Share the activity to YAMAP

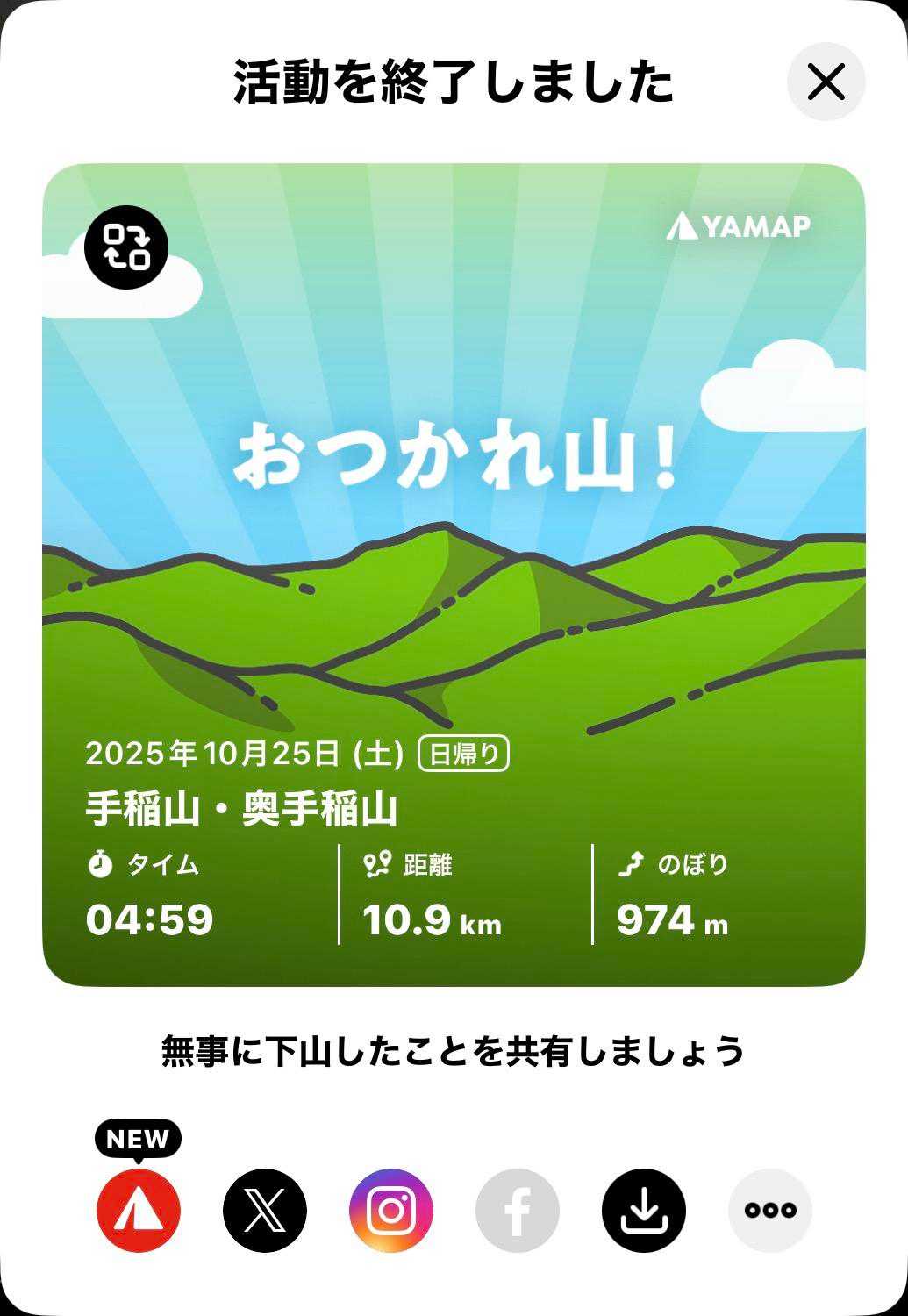(x=139, y=1211)
